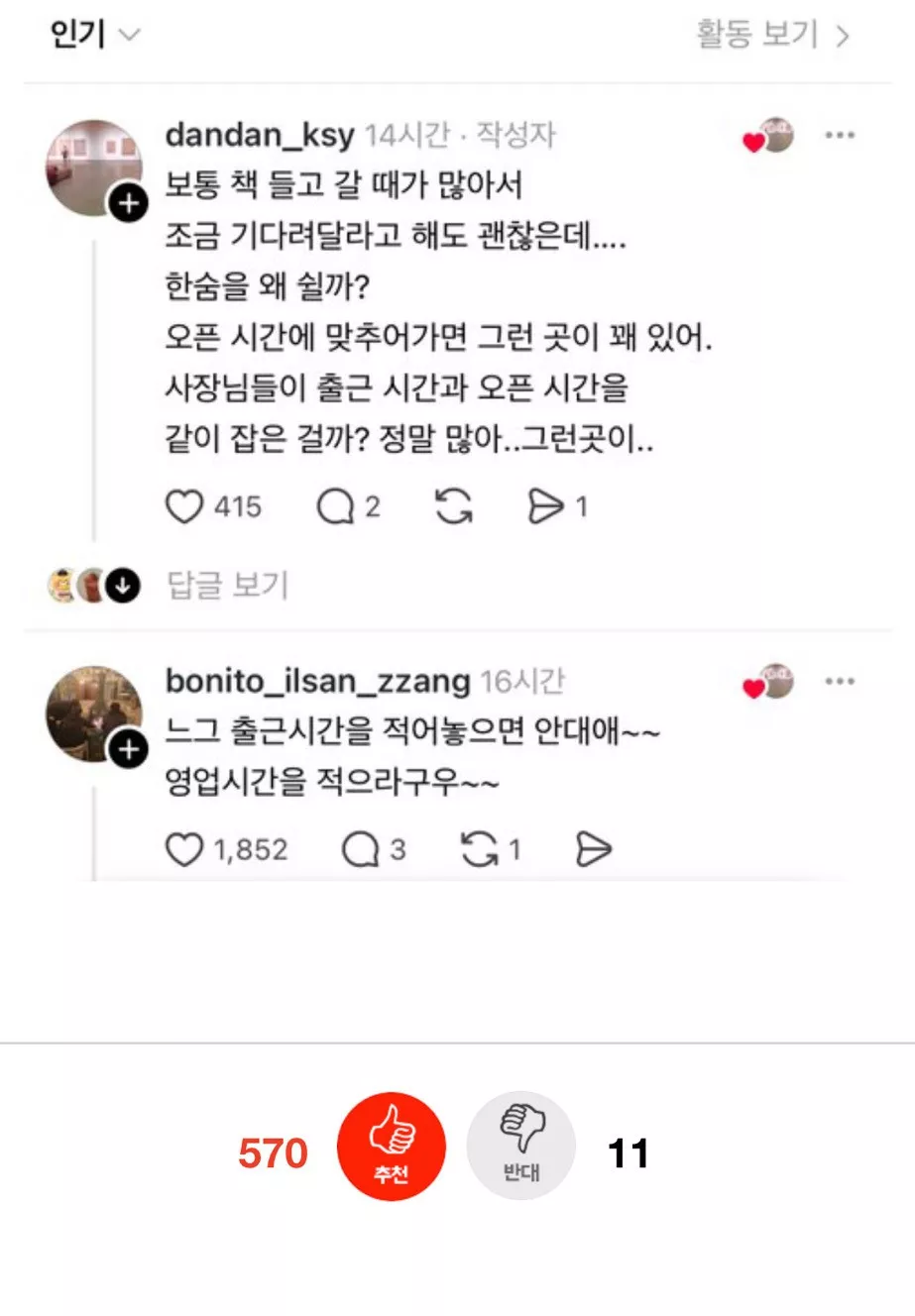Screen dimensions: 915x1316
Task: Tap the red 추천 thumbs-up button
Action: [x=392, y=1146]
